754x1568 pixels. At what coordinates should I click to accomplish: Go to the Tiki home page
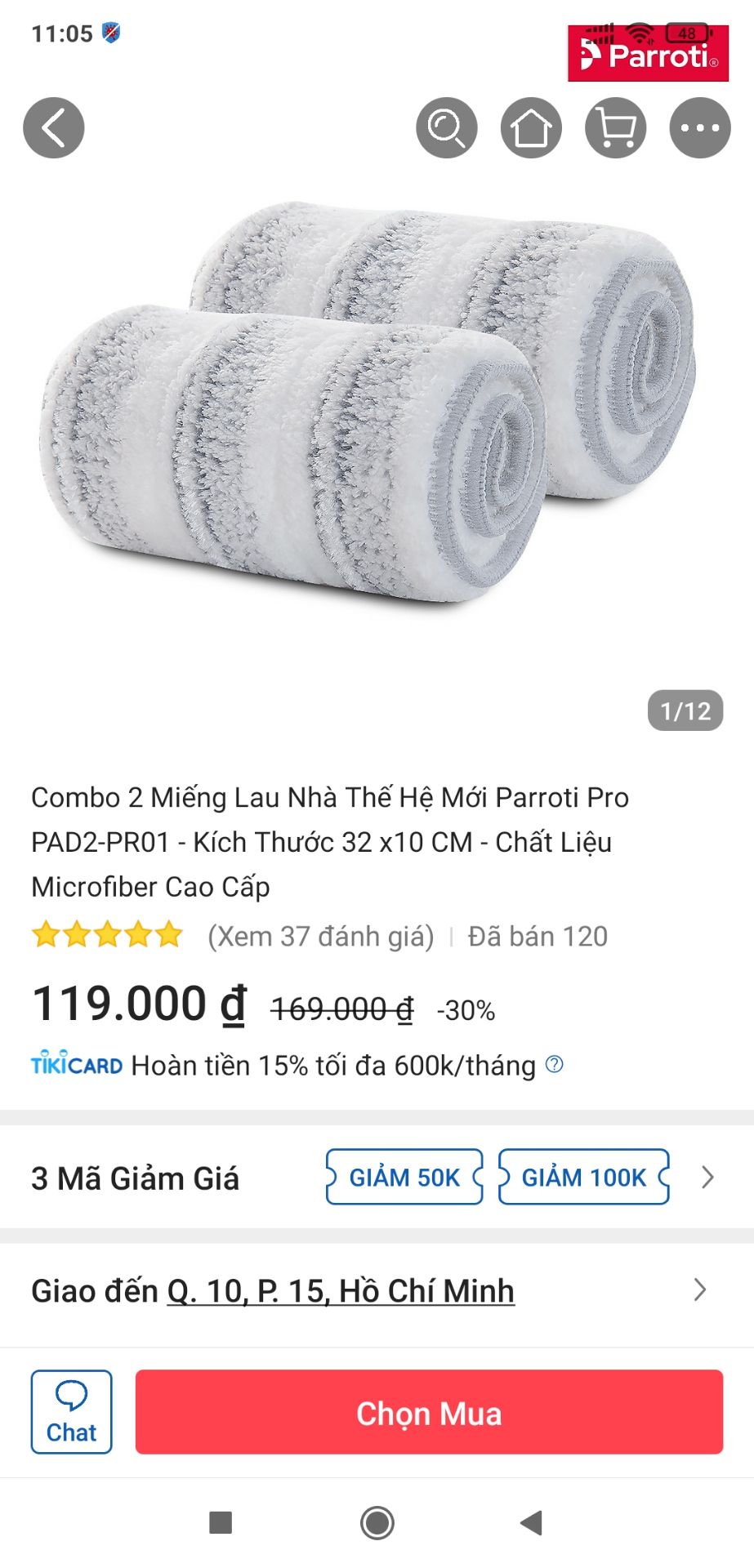coord(531,128)
